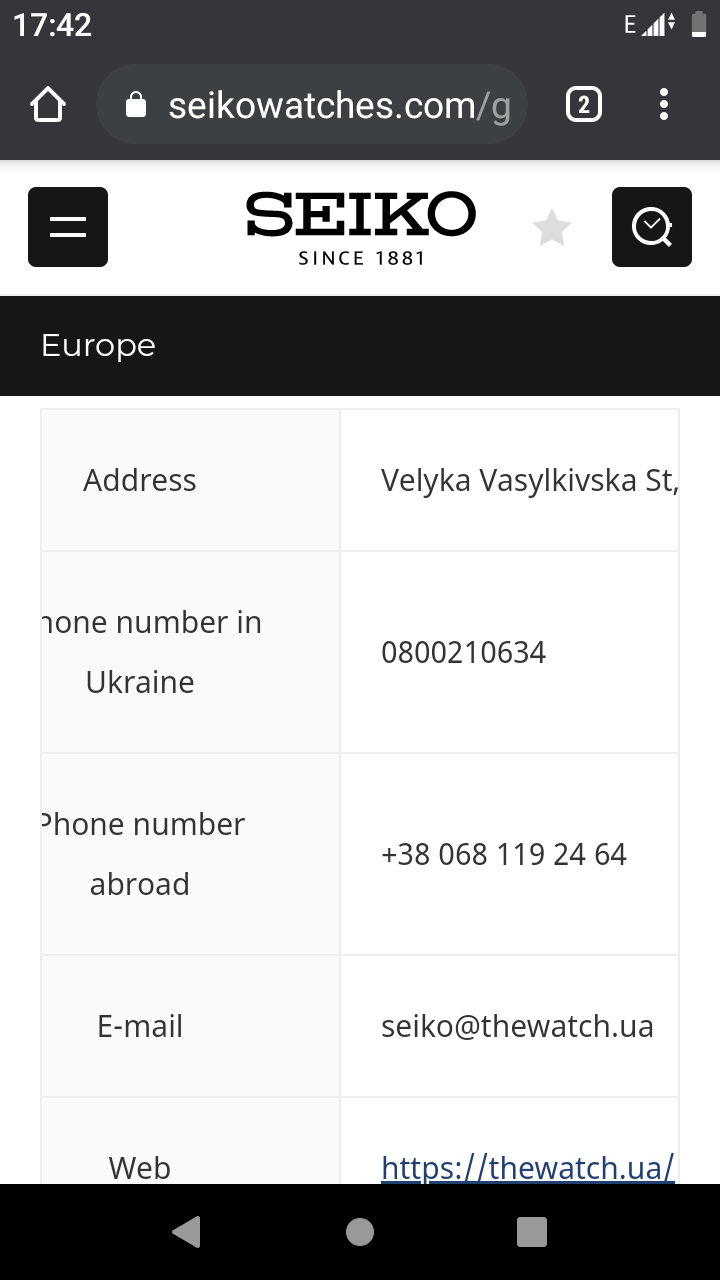Tap the favorites star icon
The width and height of the screenshot is (720, 1280).
[551, 229]
